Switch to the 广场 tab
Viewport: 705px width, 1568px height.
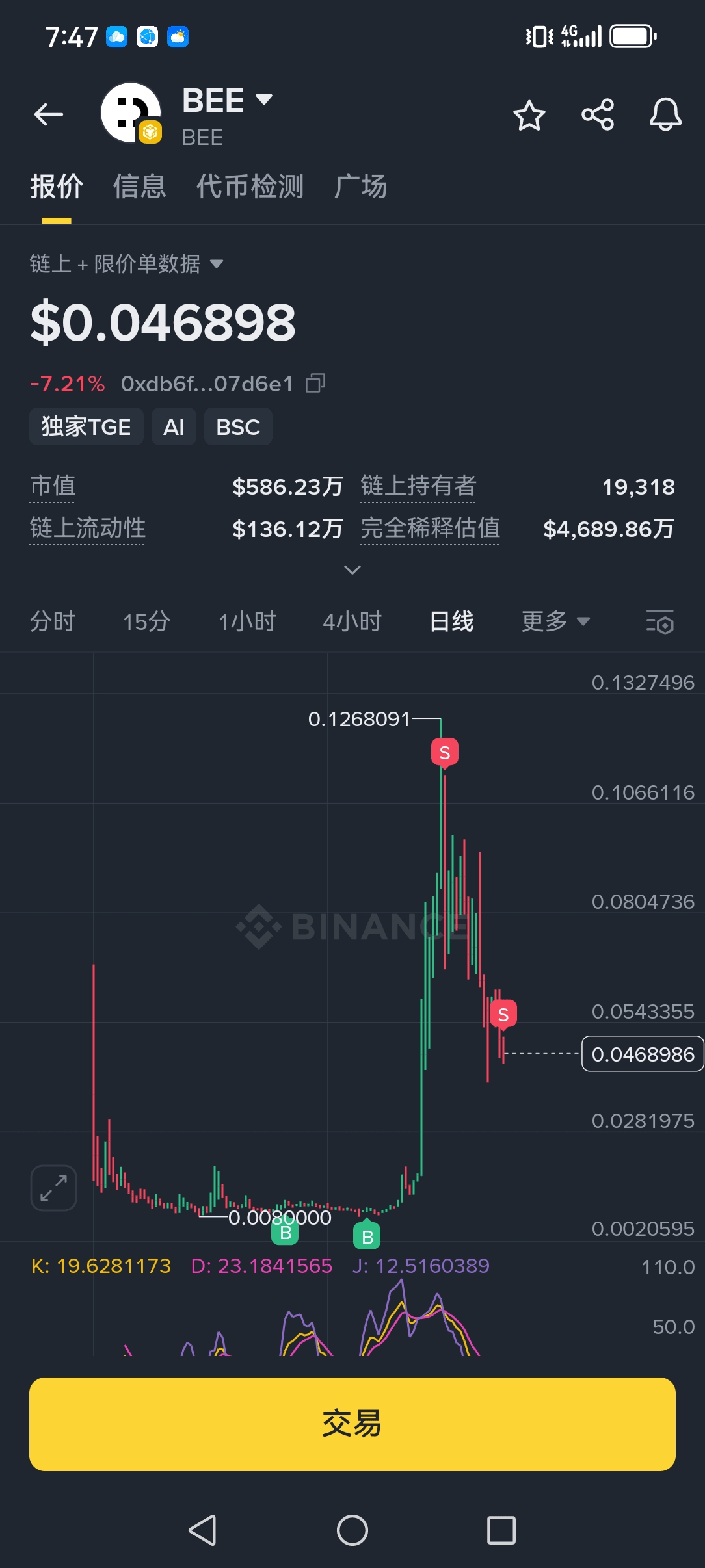tap(361, 187)
